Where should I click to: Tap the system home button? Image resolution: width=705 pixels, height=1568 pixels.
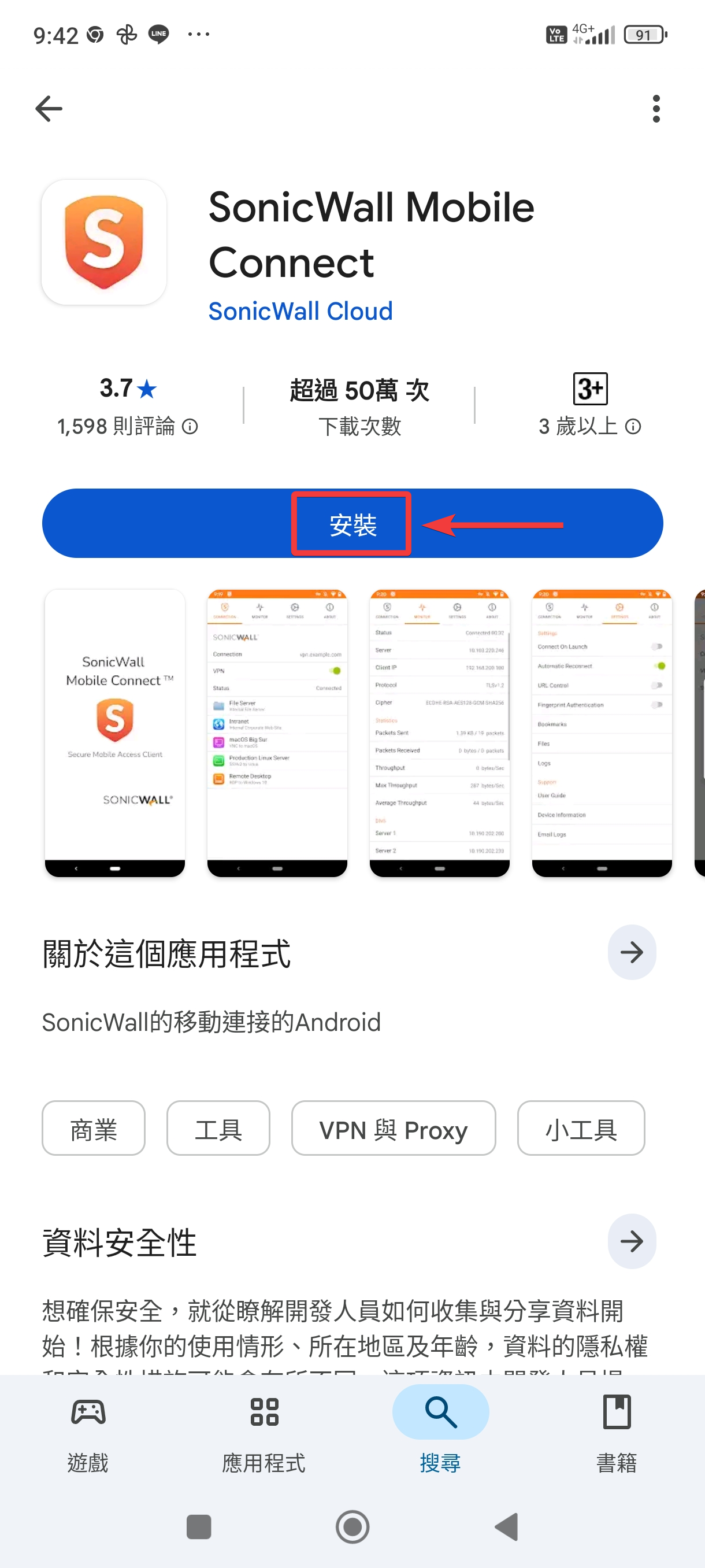coord(352,1526)
